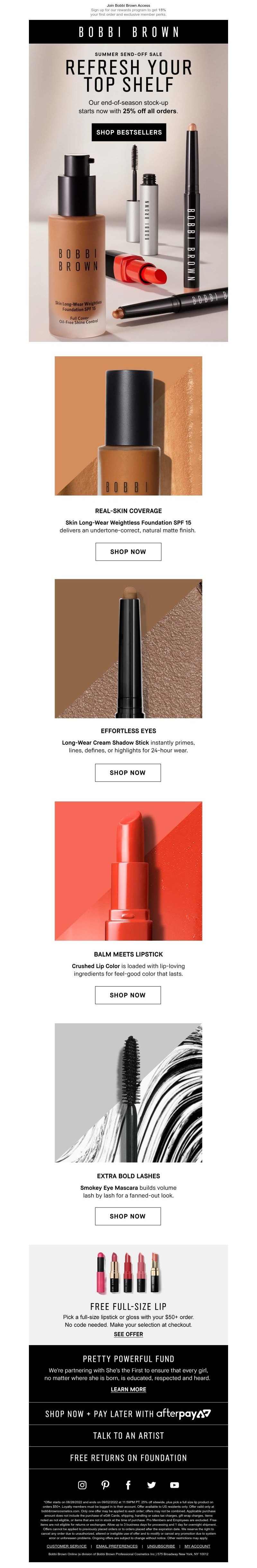Open Talk to an Artist

pyautogui.click(x=128, y=1436)
